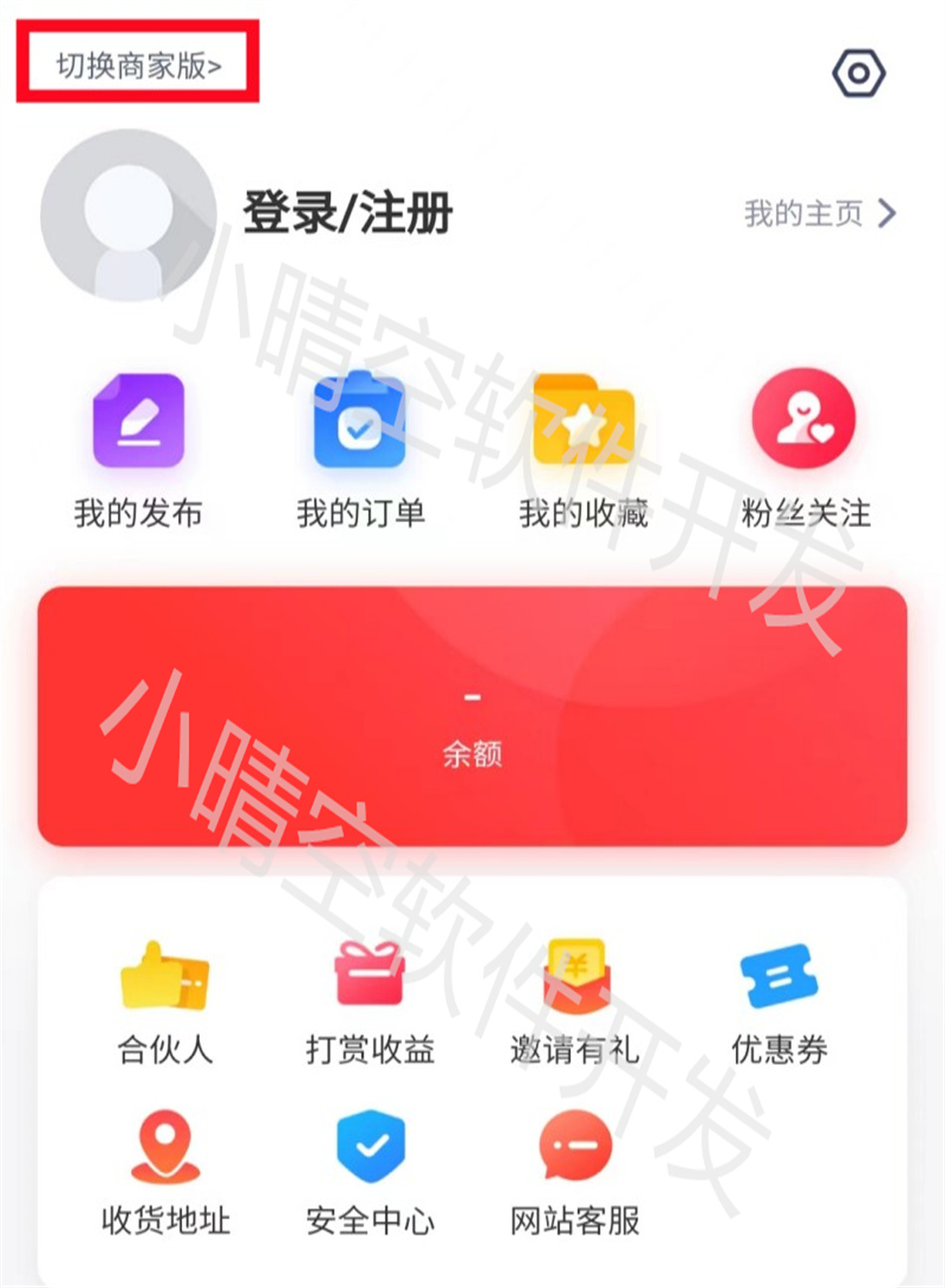This screenshot has height=1288, width=945.
Task: Tap 登录/注册 to log in
Action: [x=347, y=213]
